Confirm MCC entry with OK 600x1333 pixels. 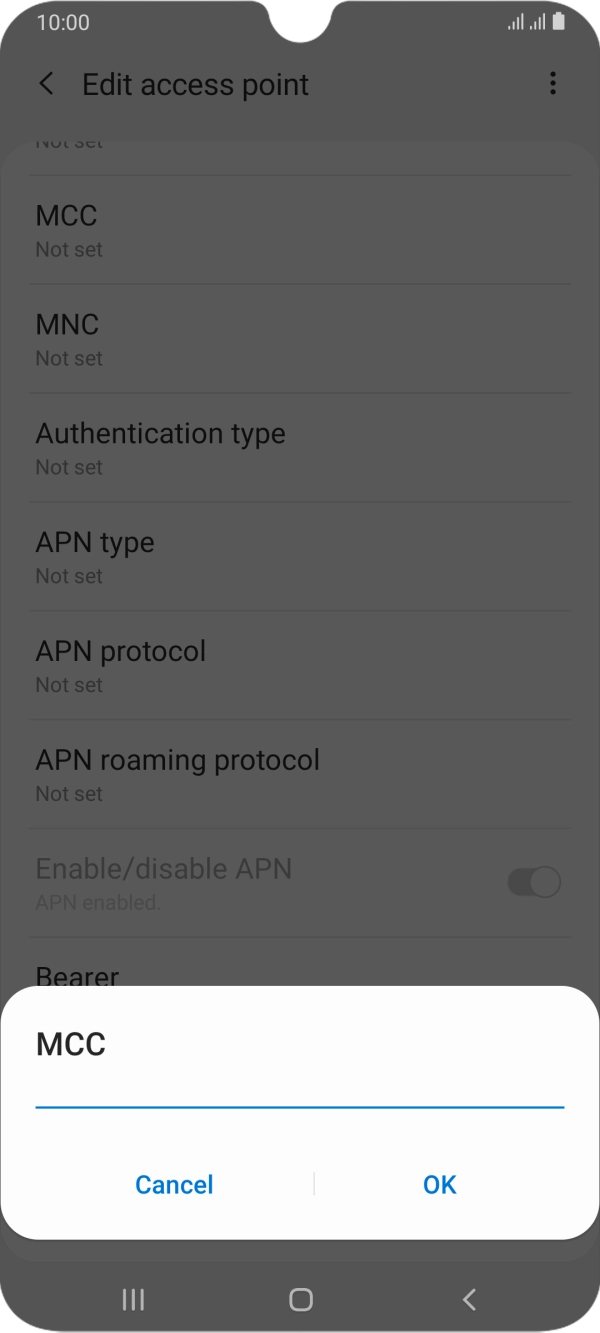440,1184
